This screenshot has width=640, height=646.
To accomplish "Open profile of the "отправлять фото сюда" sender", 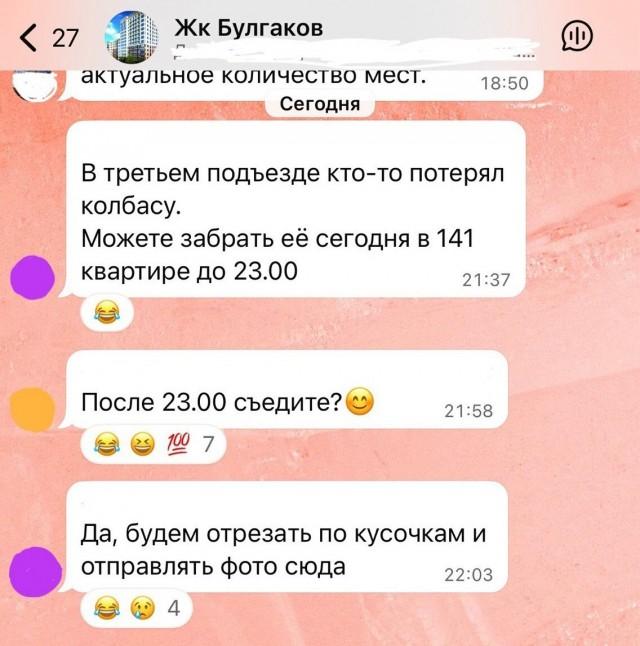I will coord(32,569).
